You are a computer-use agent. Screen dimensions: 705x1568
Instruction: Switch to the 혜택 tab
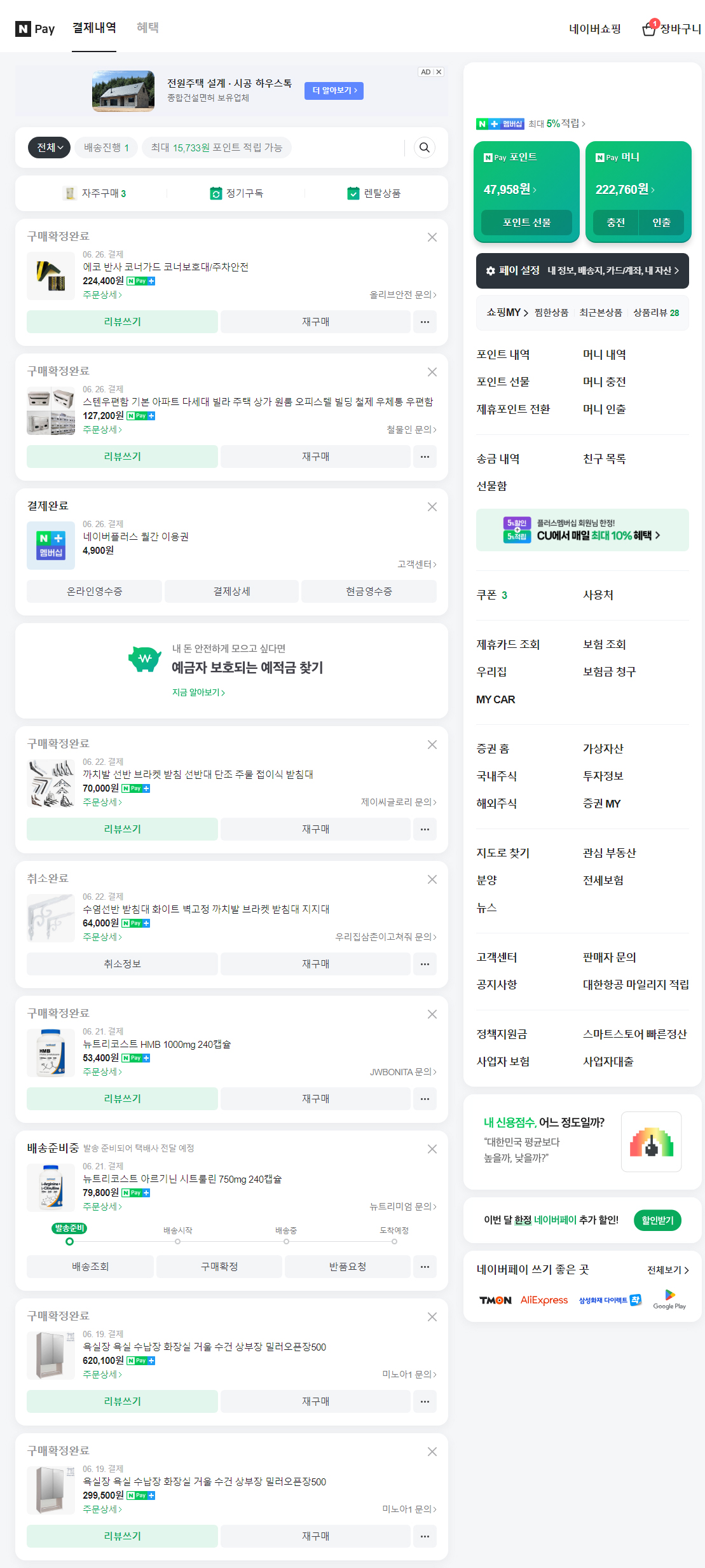click(147, 28)
